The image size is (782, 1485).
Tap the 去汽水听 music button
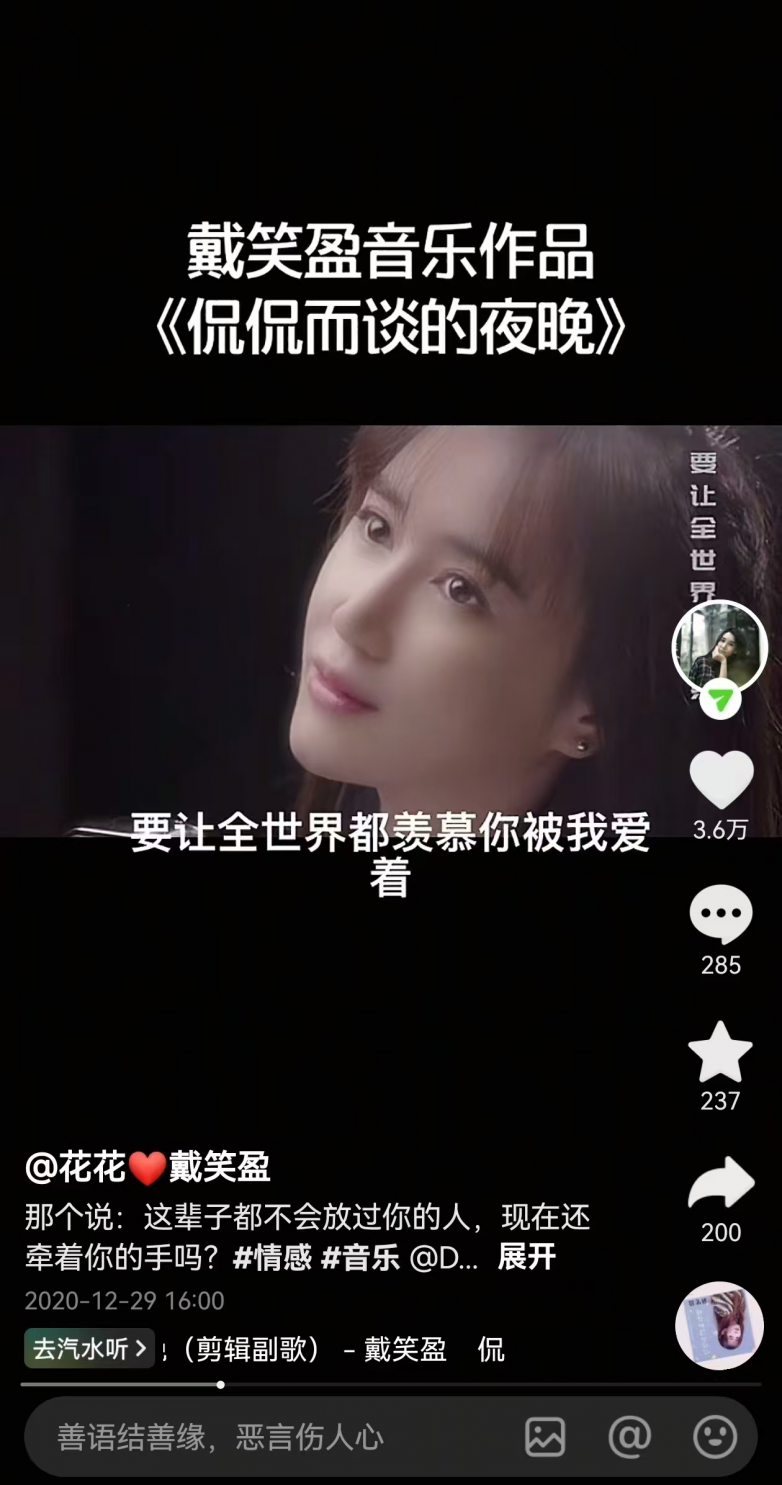coord(89,1348)
